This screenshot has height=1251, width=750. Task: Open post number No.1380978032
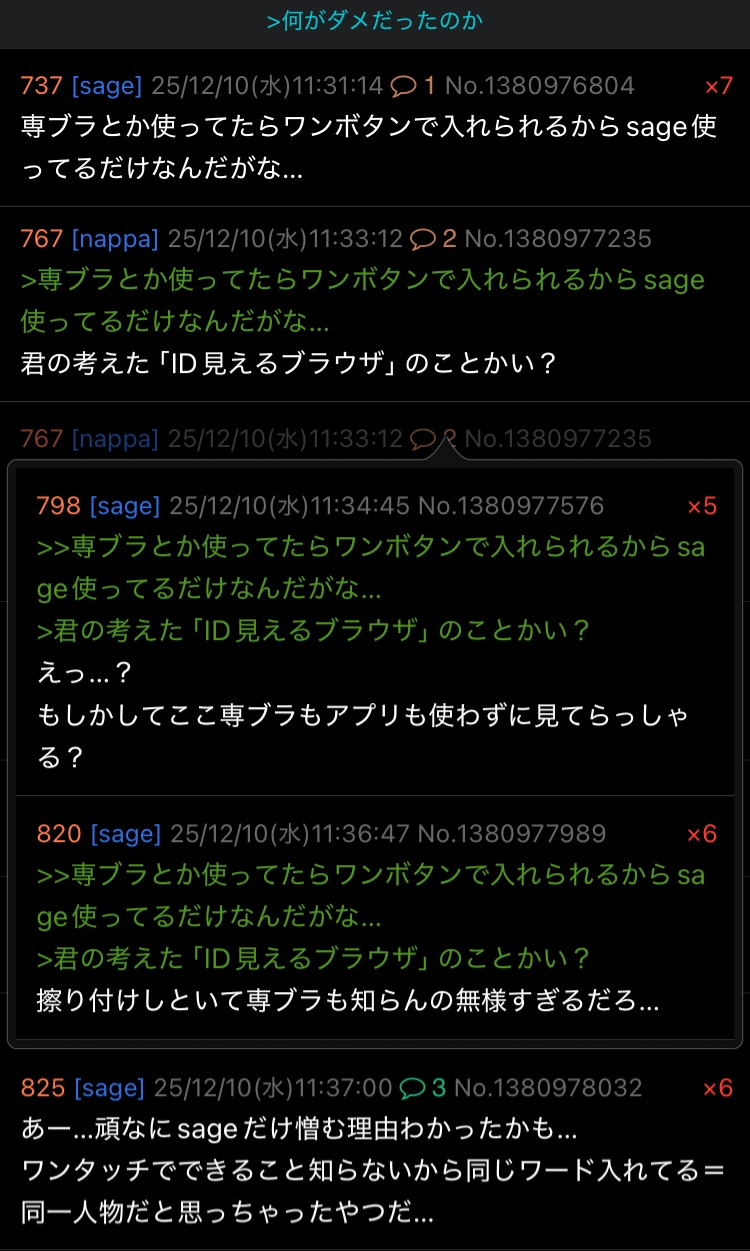[548, 1088]
